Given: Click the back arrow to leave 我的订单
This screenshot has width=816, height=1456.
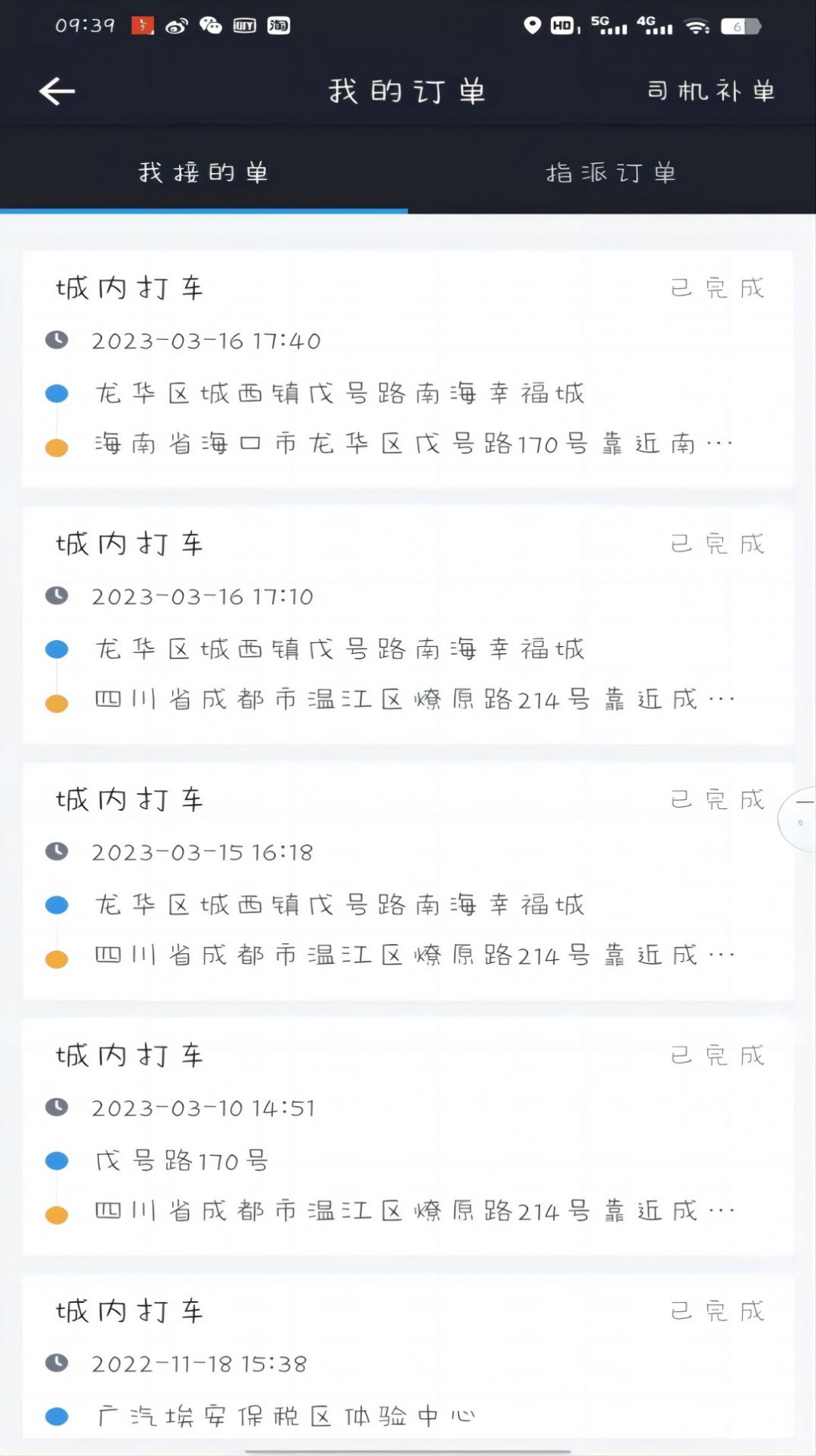Looking at the screenshot, I should click(x=55, y=91).
